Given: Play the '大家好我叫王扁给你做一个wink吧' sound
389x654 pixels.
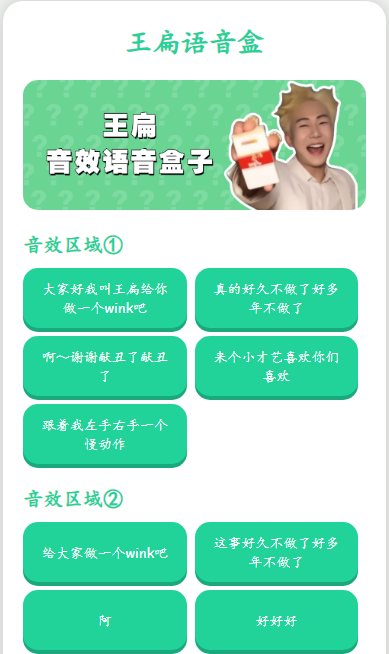Looking at the screenshot, I should (105, 299).
